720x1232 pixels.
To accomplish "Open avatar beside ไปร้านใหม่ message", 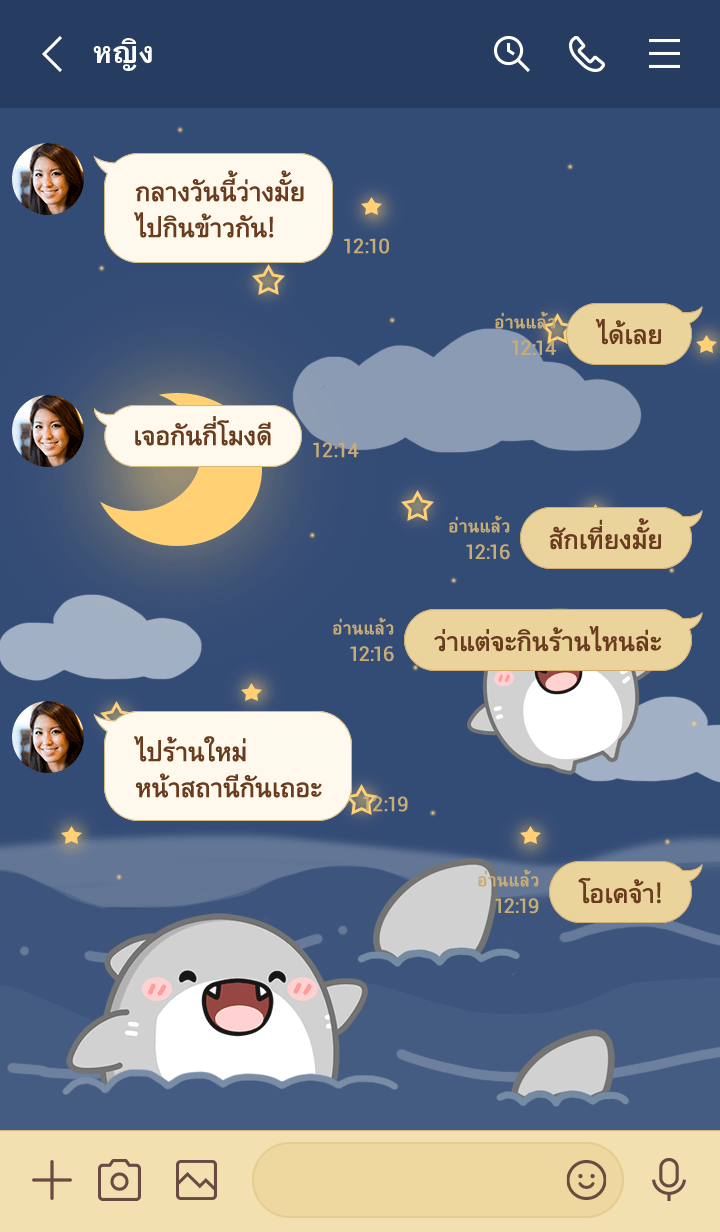I will click(48, 737).
